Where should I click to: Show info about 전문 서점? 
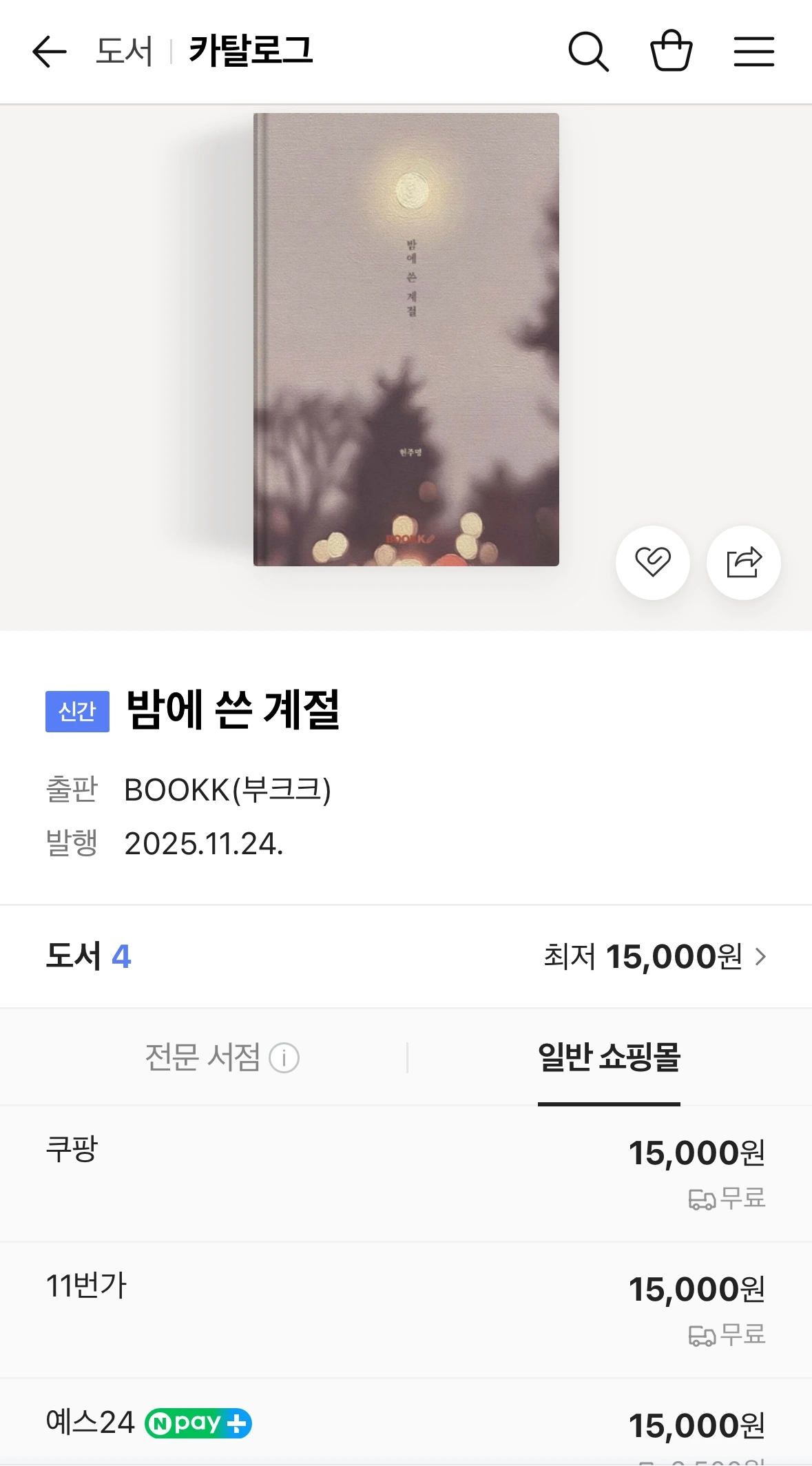[284, 1057]
